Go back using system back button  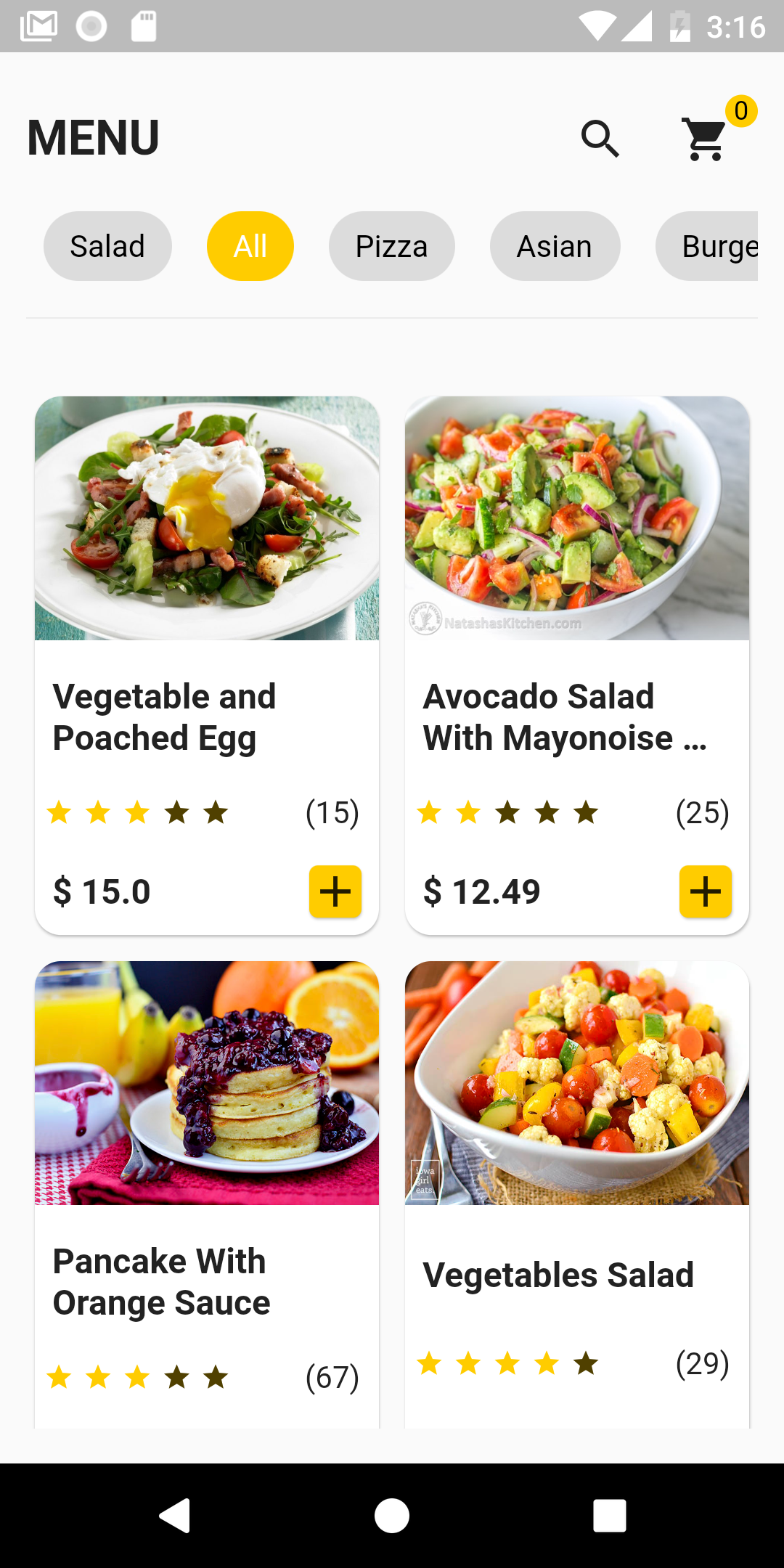click(175, 1516)
